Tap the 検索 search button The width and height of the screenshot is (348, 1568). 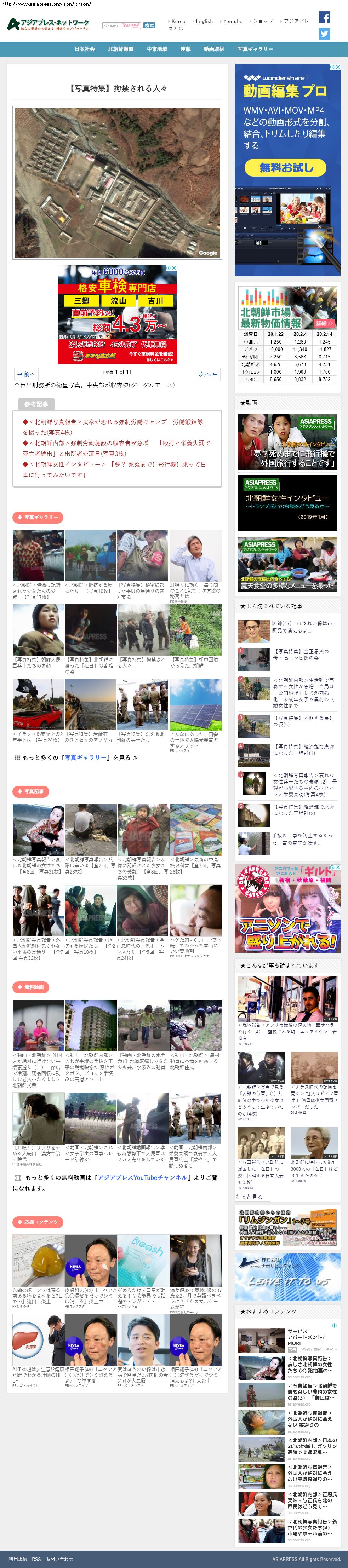(149, 25)
